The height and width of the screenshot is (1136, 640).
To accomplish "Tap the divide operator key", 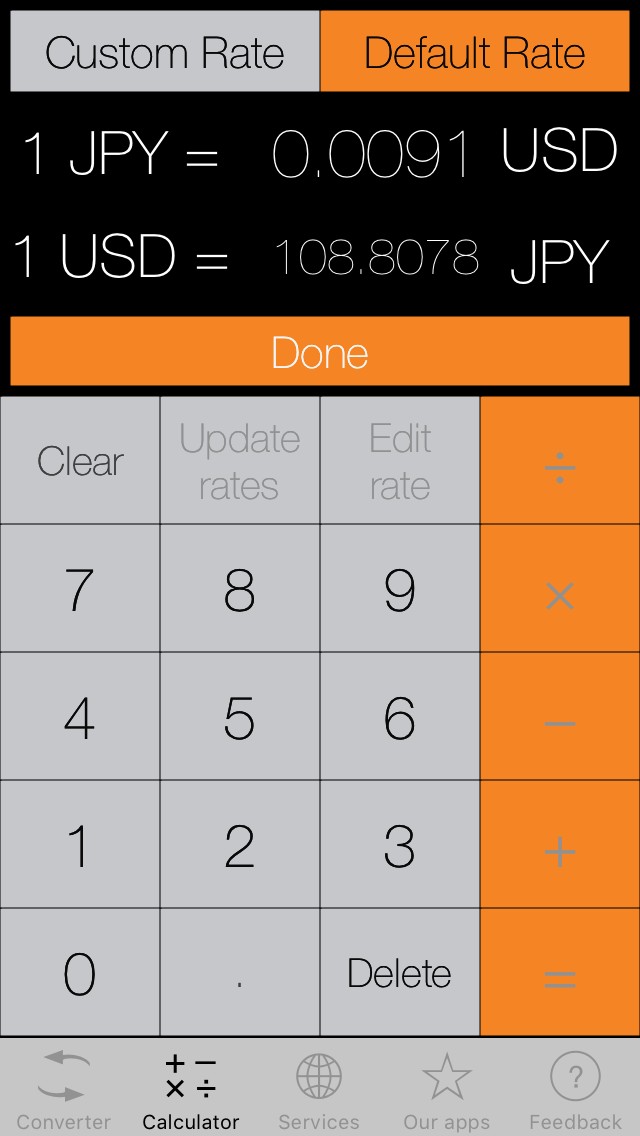I will point(560,461).
